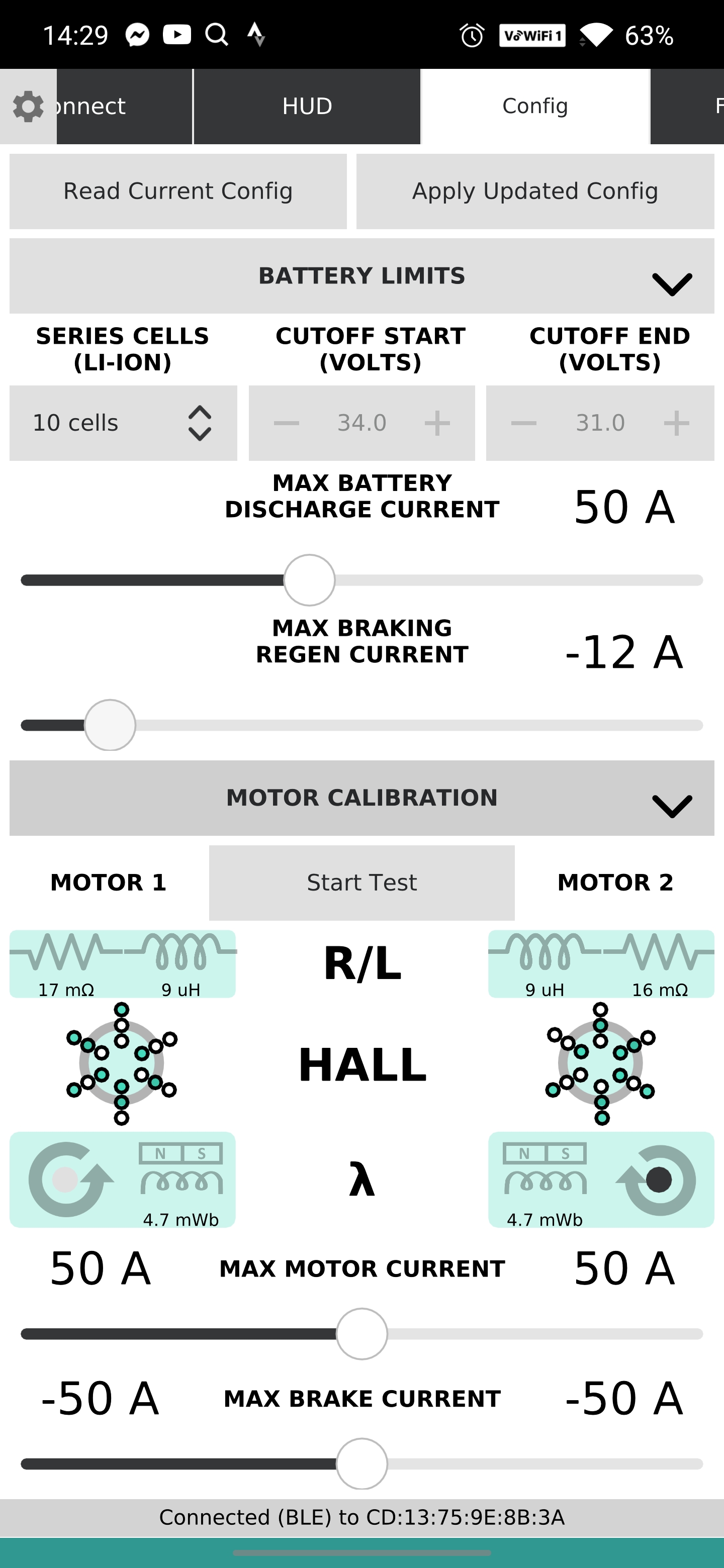Apply Updated Config
Image resolution: width=724 pixels, height=1568 pixels.
click(534, 191)
